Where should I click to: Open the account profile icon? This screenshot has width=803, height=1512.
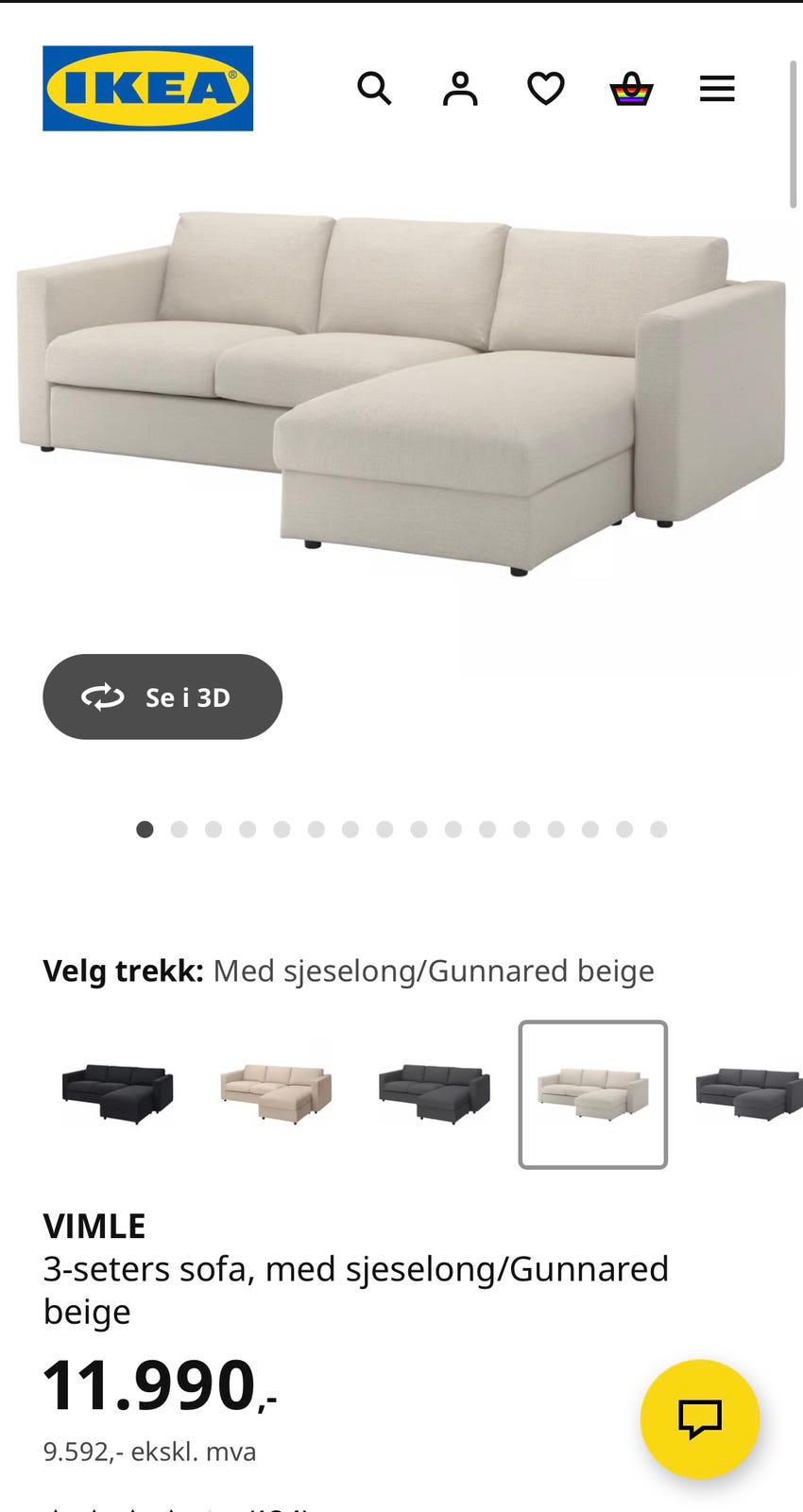coord(460,88)
